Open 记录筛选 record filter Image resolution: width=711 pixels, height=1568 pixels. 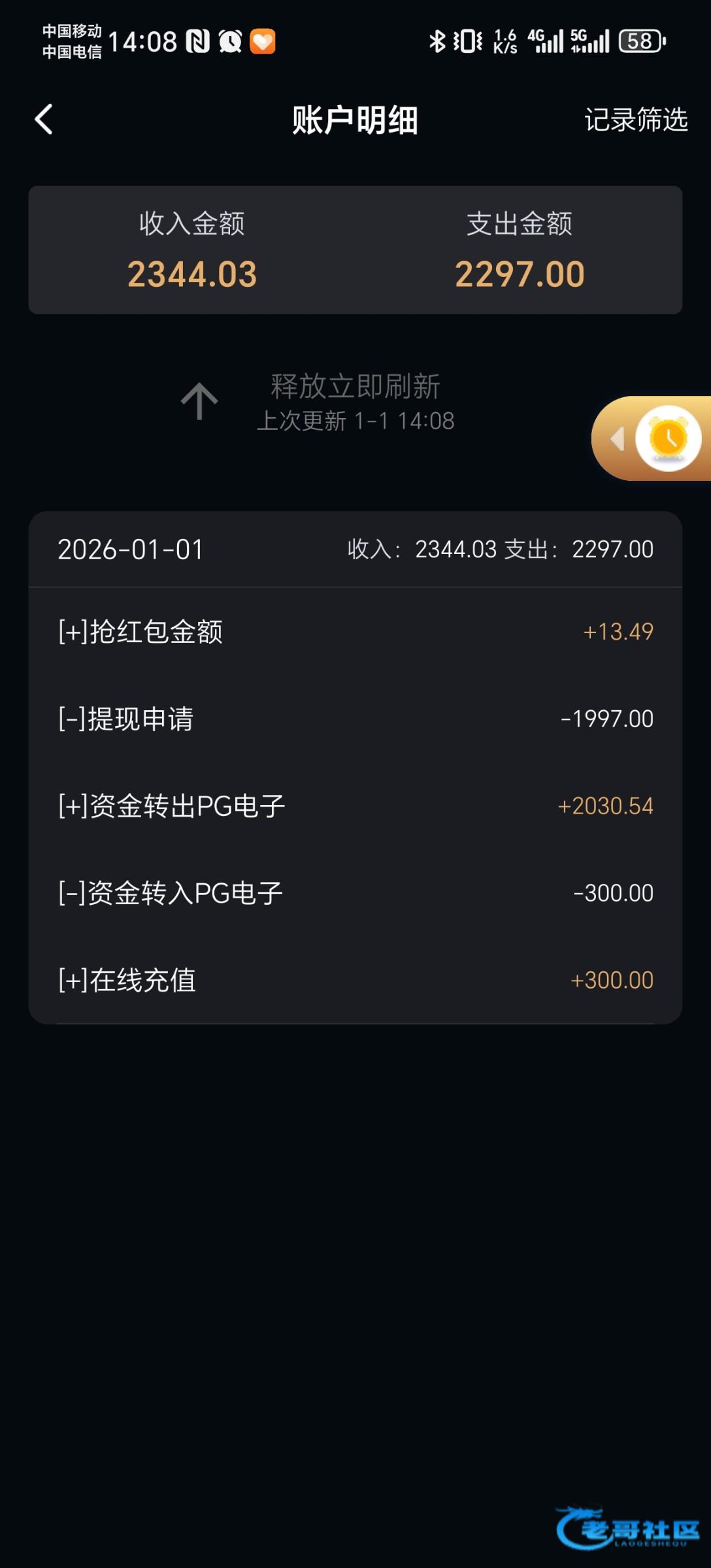point(635,120)
